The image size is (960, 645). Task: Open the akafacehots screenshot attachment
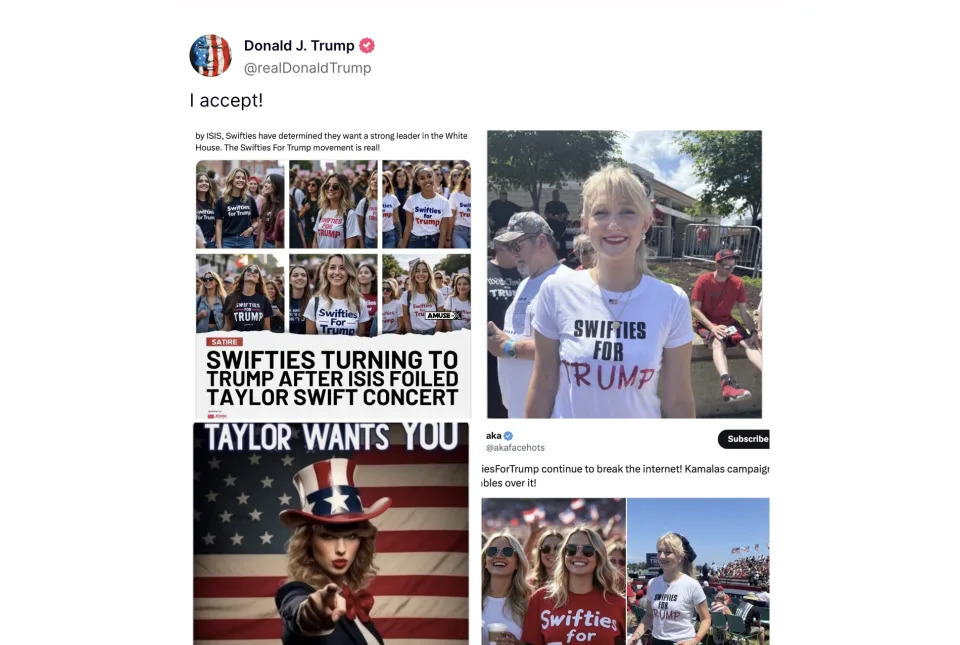point(625,535)
